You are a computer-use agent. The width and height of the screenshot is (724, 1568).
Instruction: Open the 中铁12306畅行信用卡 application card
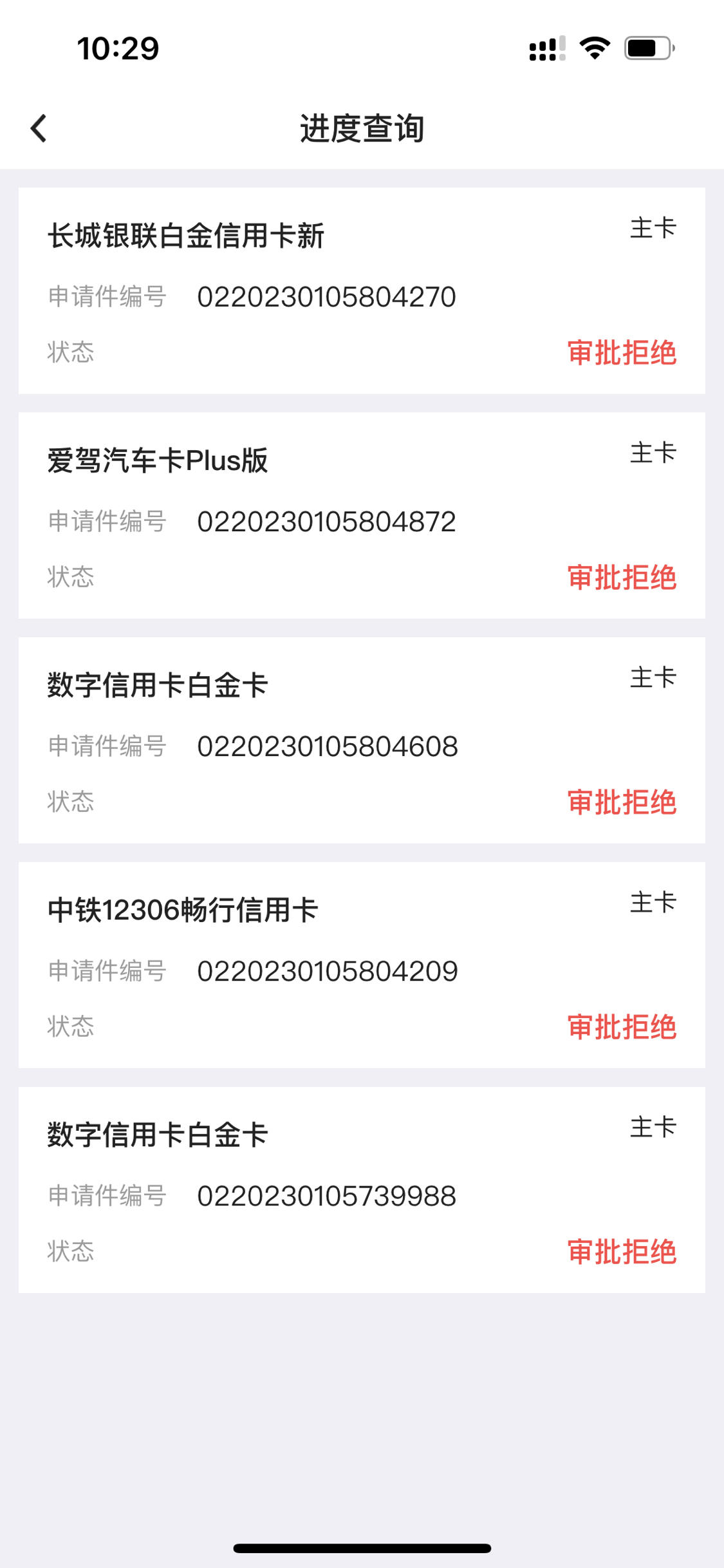click(x=362, y=965)
